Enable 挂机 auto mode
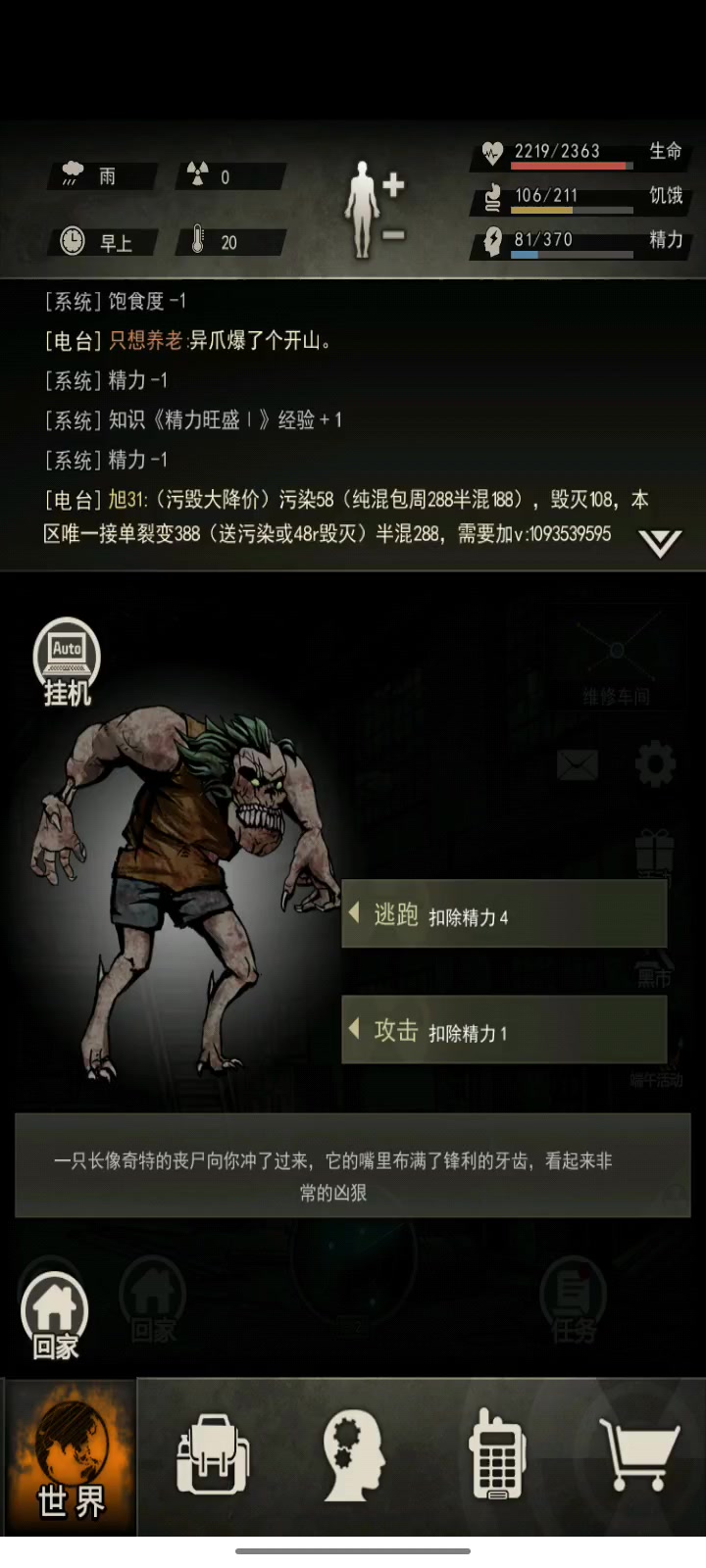 click(67, 662)
